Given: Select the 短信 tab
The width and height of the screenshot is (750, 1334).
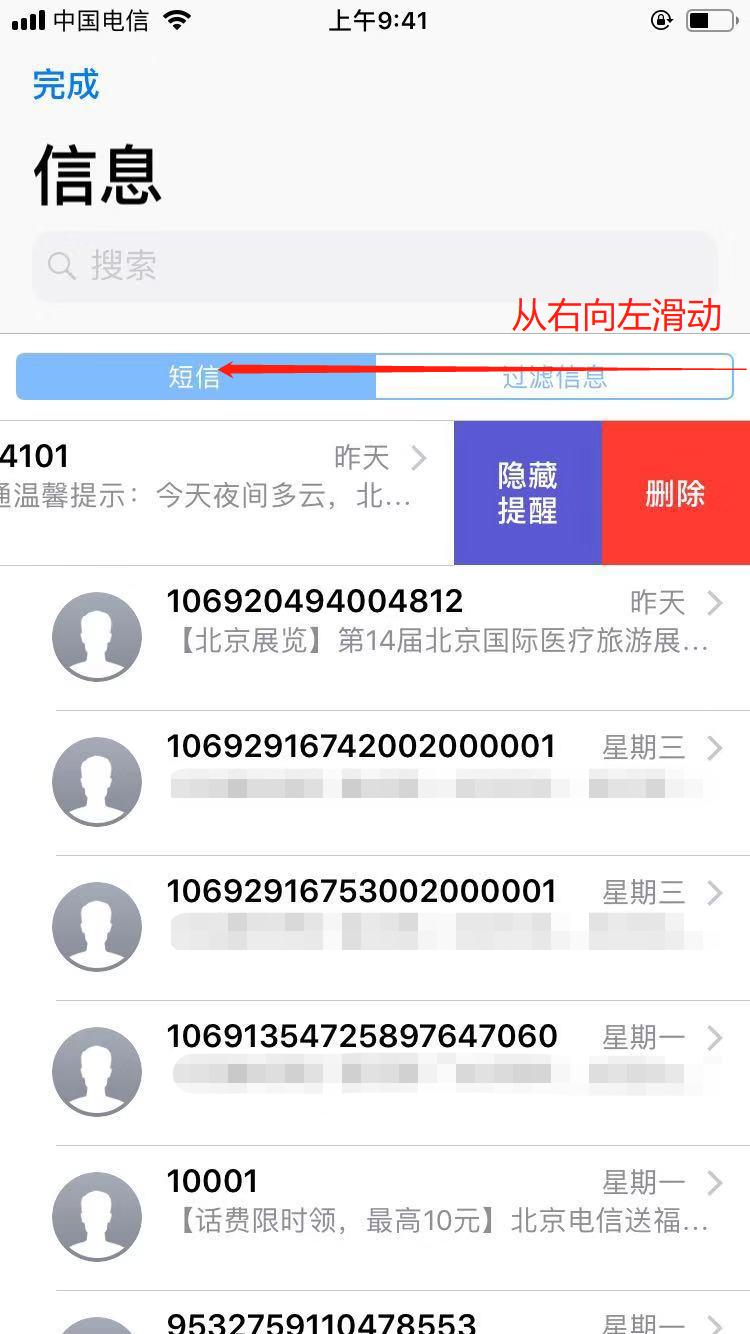Looking at the screenshot, I should pos(194,376).
